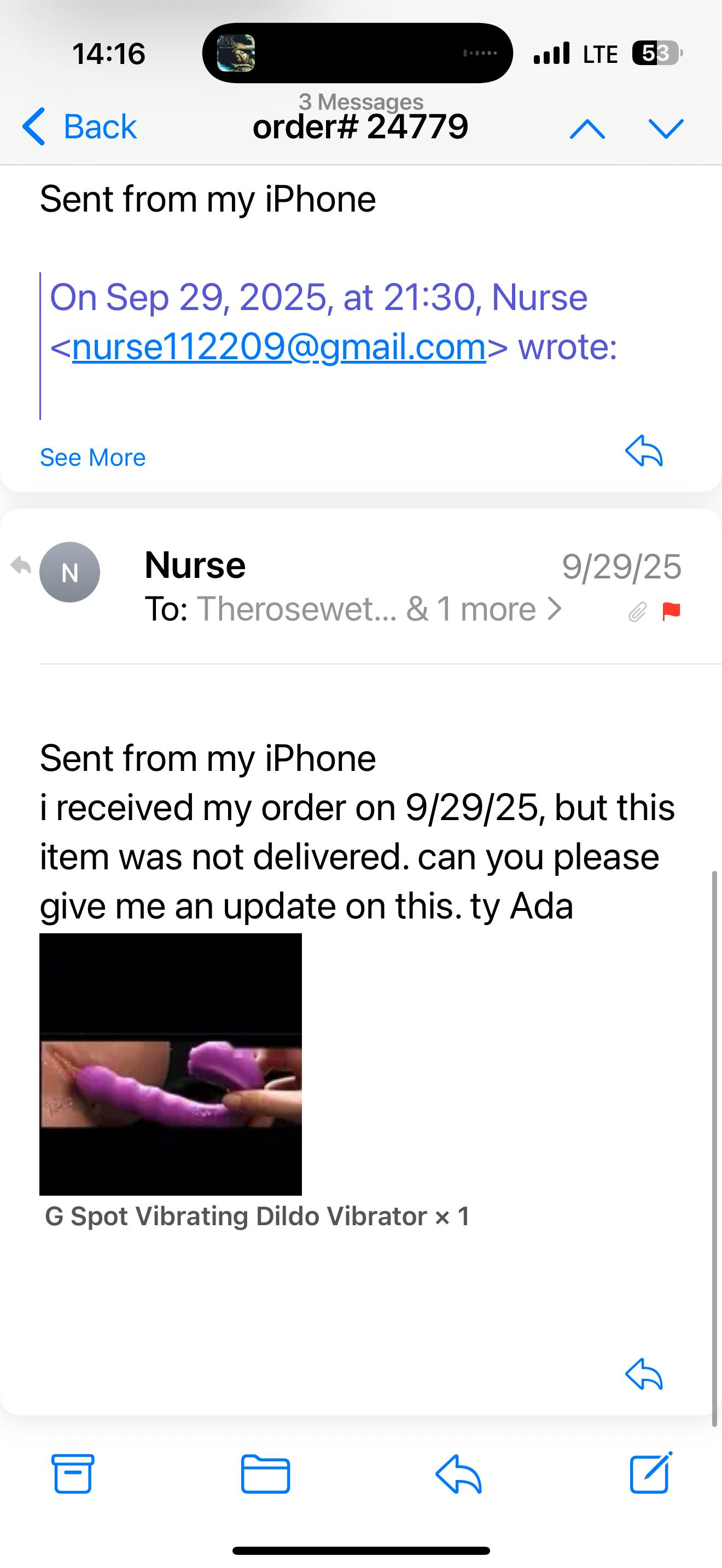Image resolution: width=722 pixels, height=1568 pixels.
Task: Reply to the first message above Nurse's email
Action: pos(643,451)
